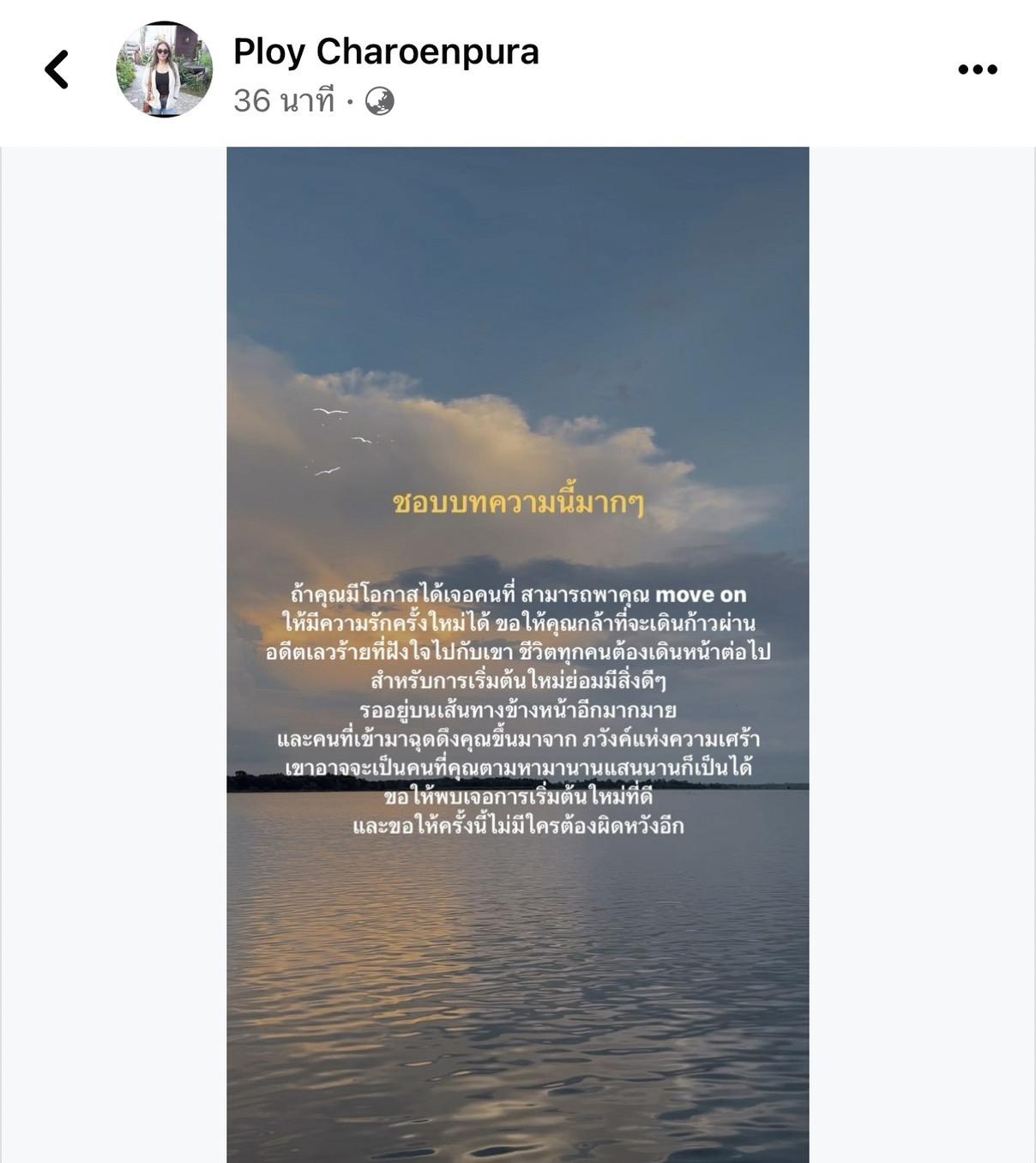Image resolution: width=1036 pixels, height=1163 pixels.
Task: Open the Ploy Charoenpura profile name
Action: [386, 51]
